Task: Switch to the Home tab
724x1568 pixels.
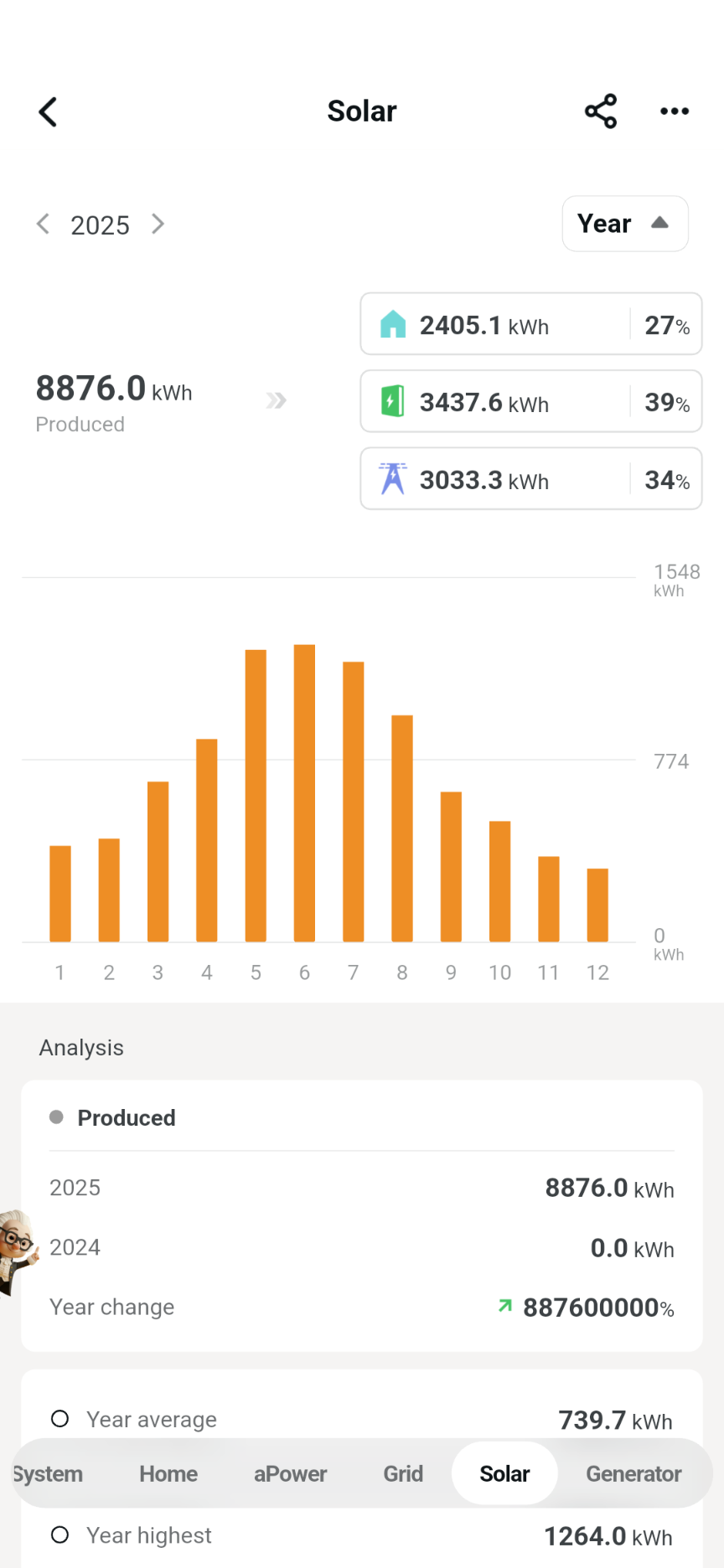Action: pyautogui.click(x=168, y=1473)
